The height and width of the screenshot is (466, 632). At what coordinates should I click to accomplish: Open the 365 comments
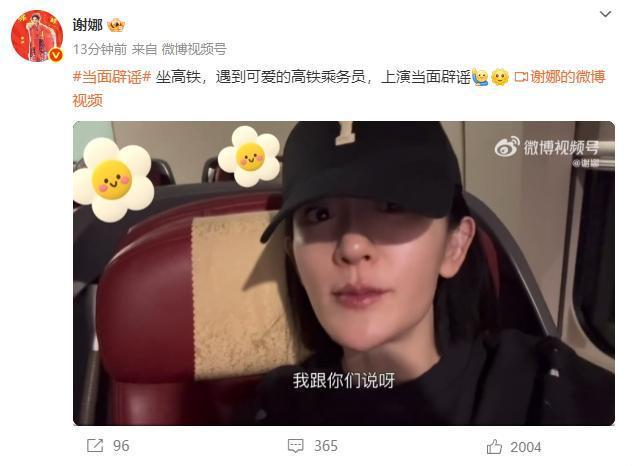(x=312, y=446)
